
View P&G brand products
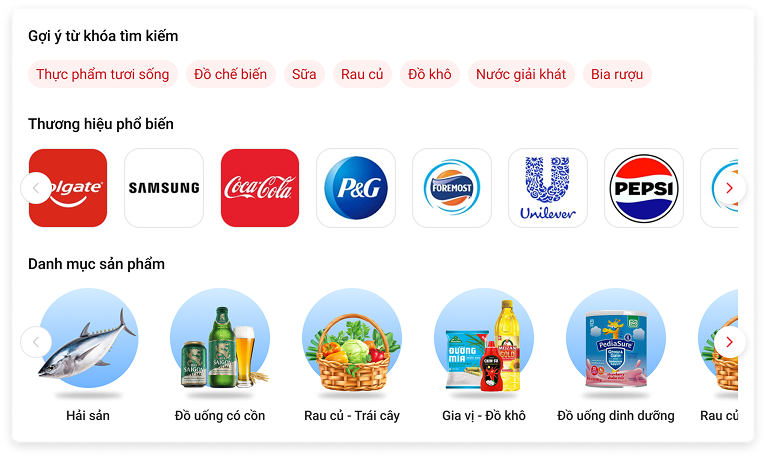356,188
